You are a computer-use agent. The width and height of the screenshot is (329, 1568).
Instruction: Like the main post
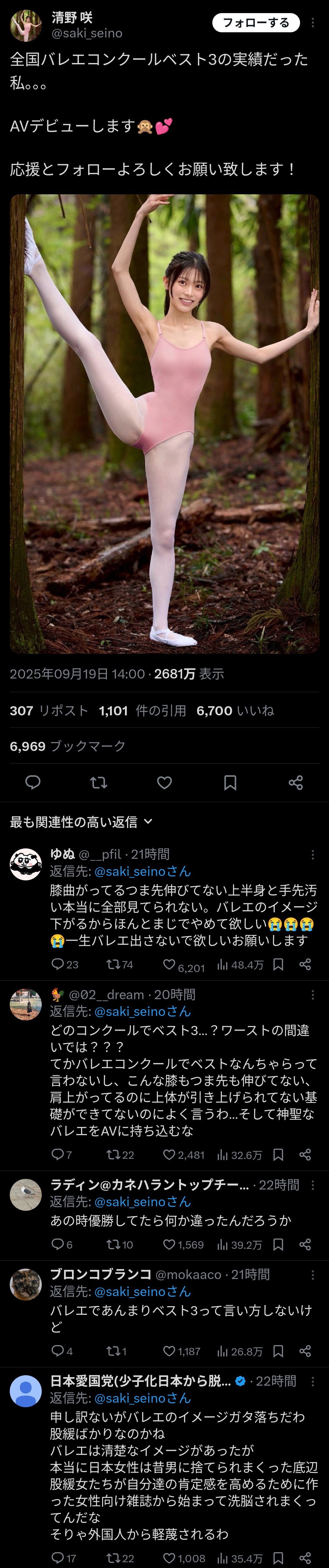click(x=164, y=782)
